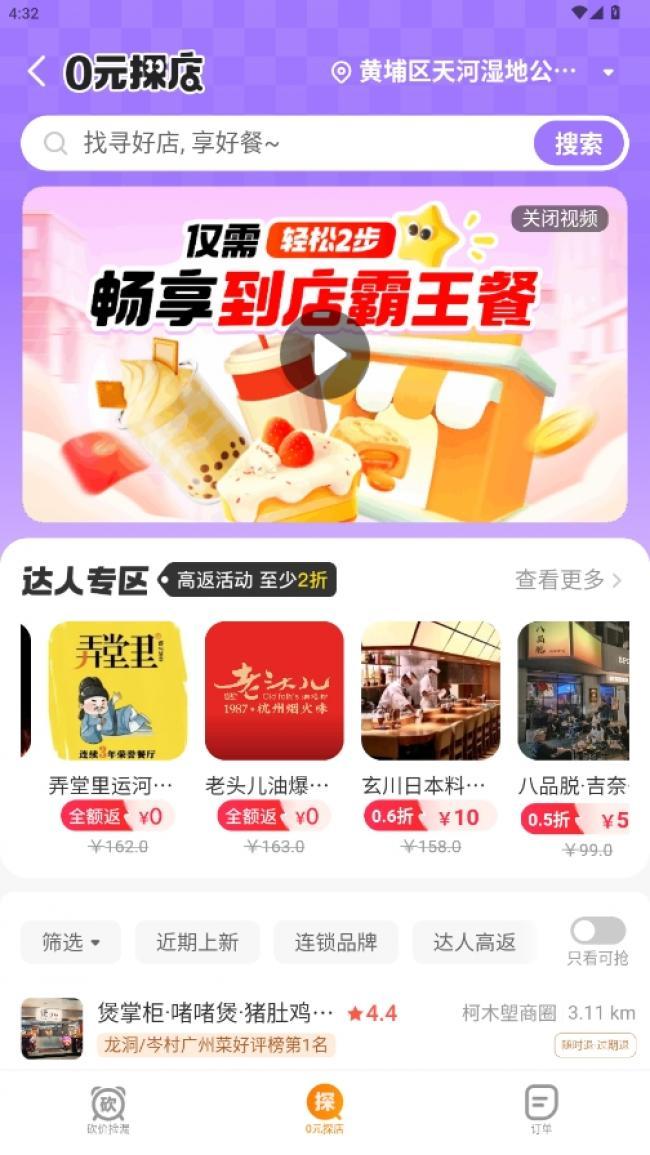650x1155 pixels.
Task: Enable the 只看可抢 switch
Action: pos(597,931)
